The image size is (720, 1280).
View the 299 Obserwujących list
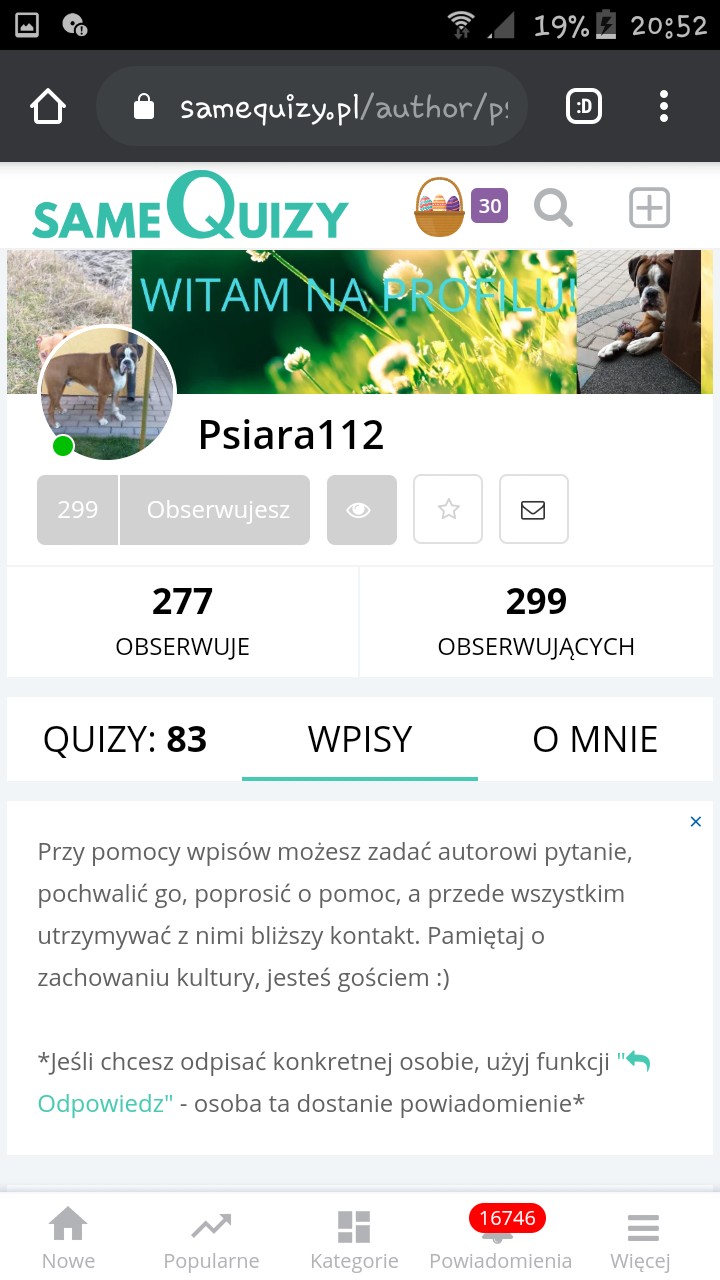coord(536,622)
